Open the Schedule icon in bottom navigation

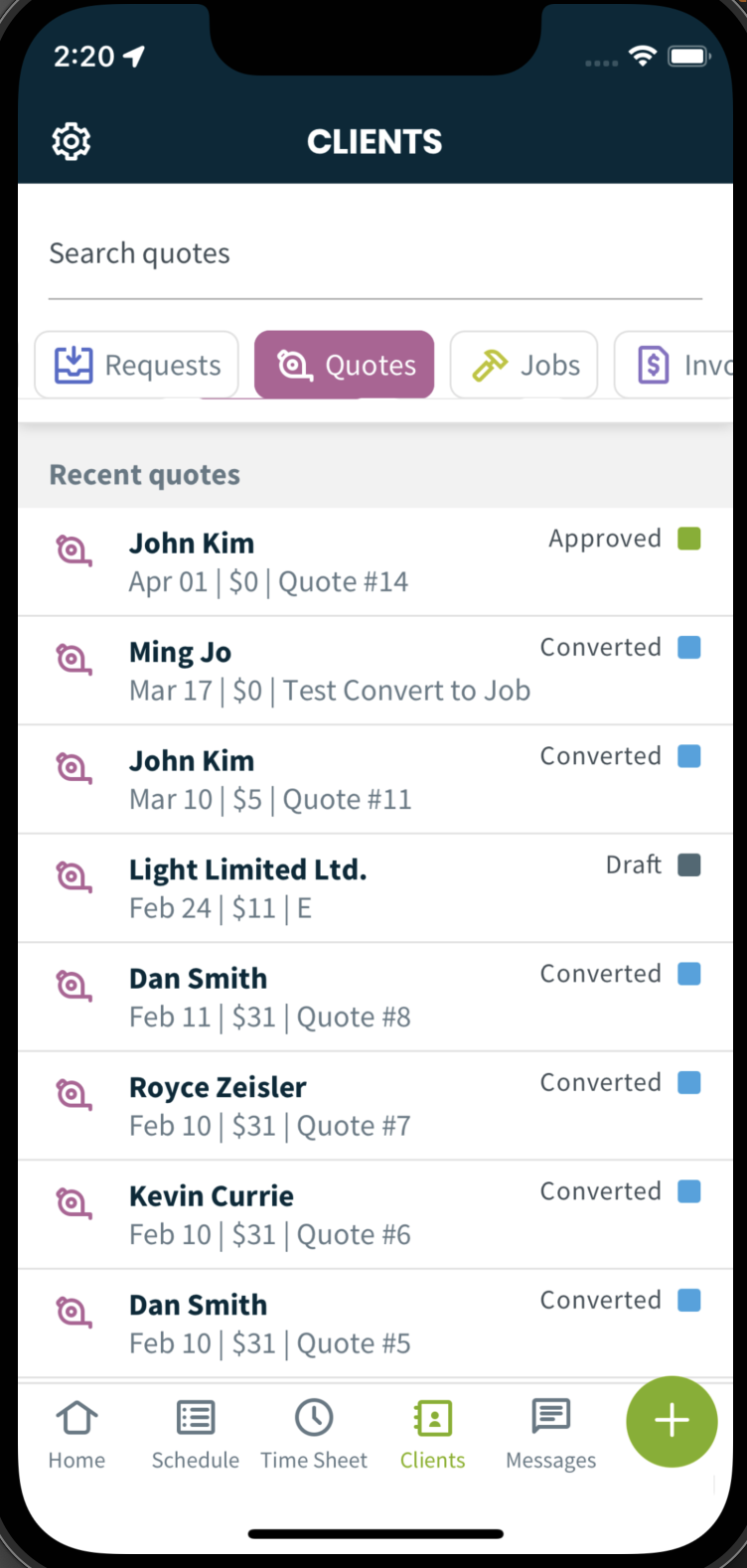point(195,1431)
